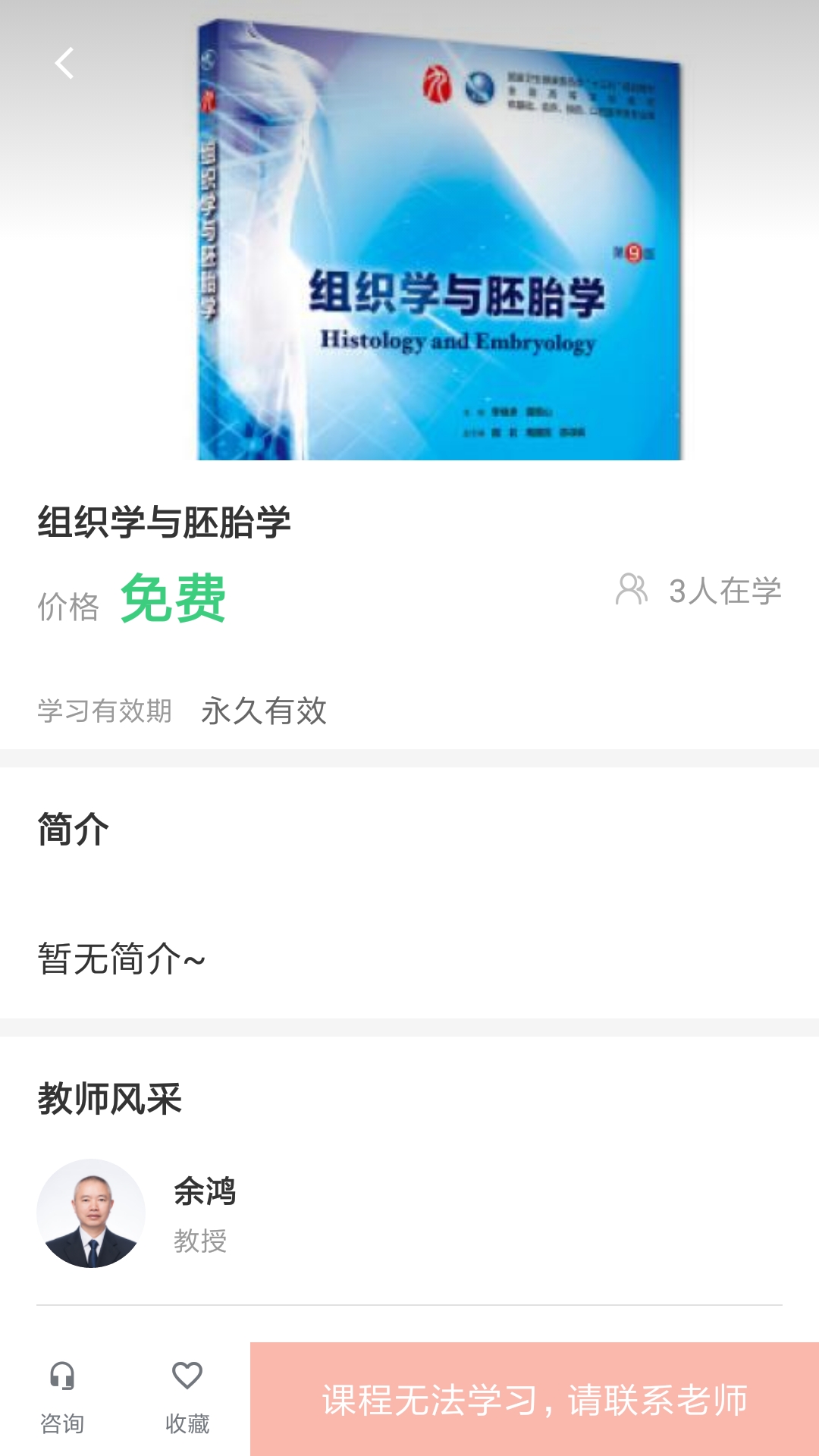Open teacher details for 余鸿
This screenshot has width=819, height=1456.
click(x=205, y=1191)
